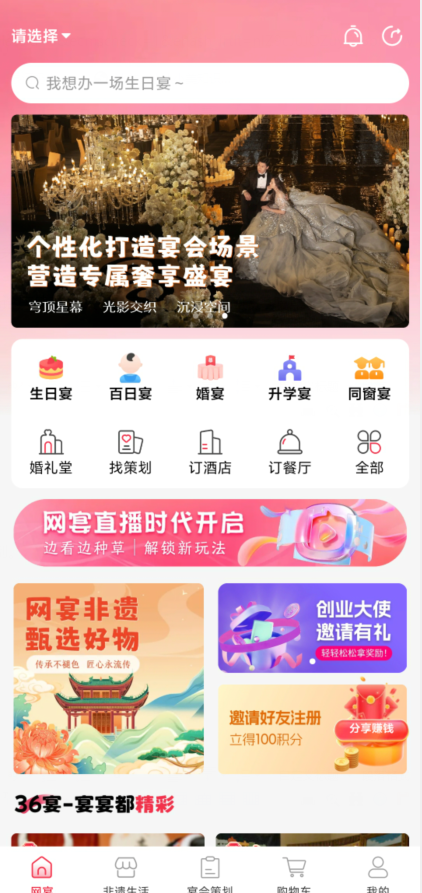View 全部 categories
Image resolution: width=422 pixels, height=893 pixels.
click(x=369, y=453)
